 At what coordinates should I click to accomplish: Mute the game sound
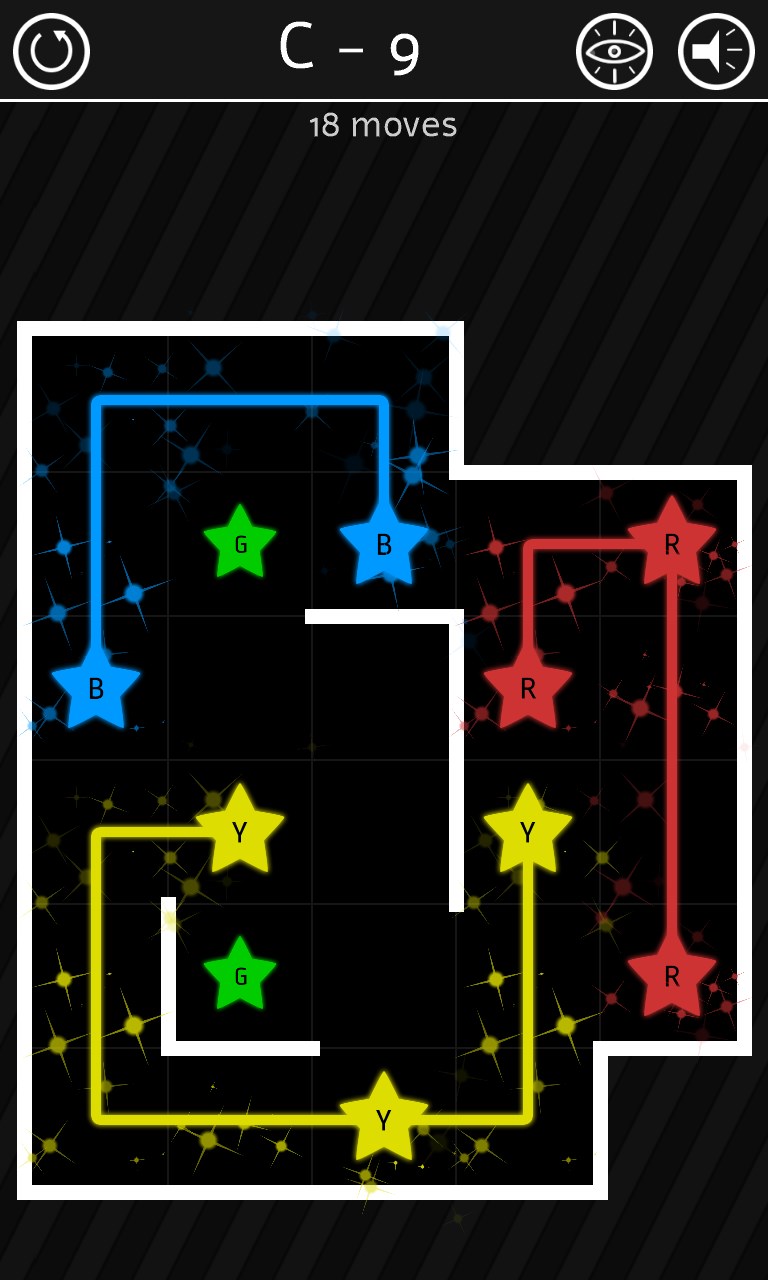tap(716, 51)
